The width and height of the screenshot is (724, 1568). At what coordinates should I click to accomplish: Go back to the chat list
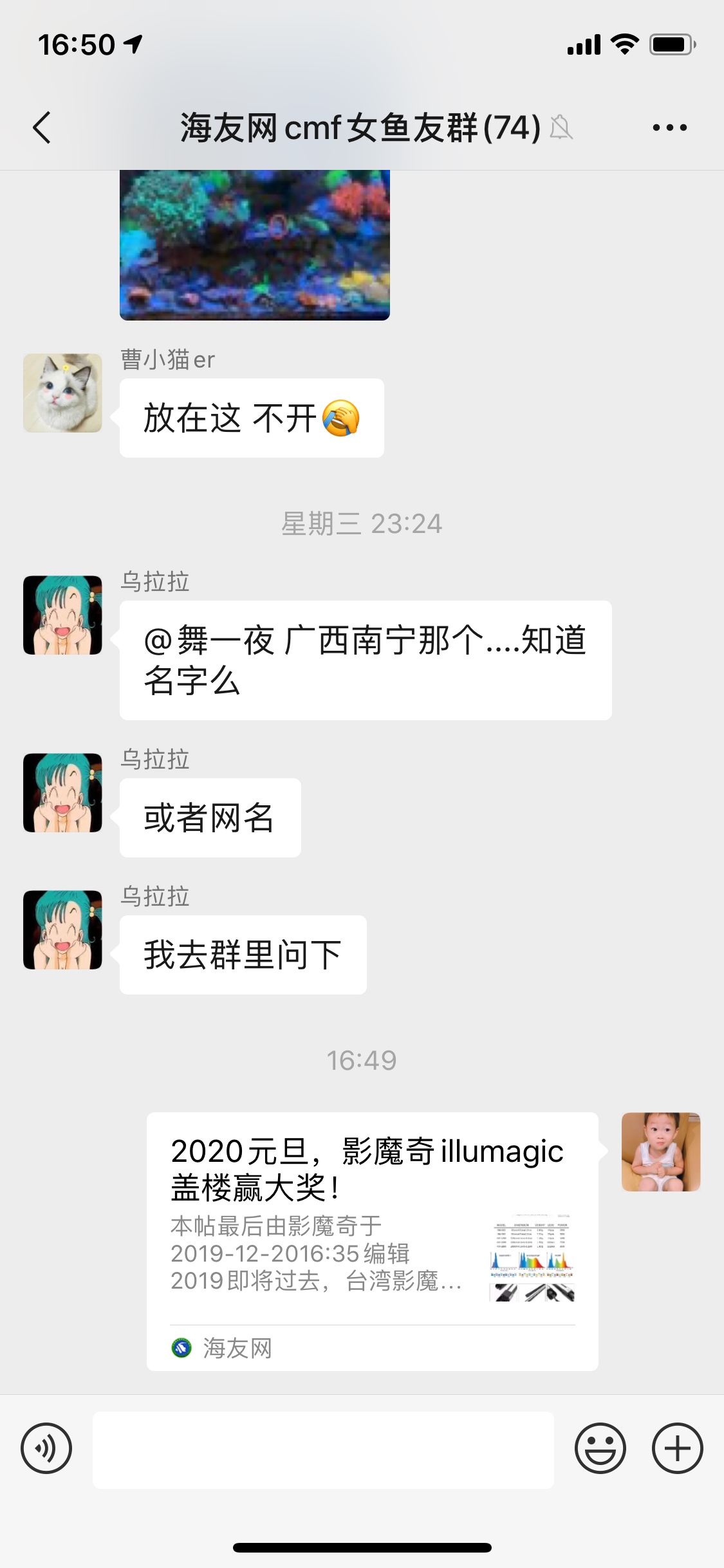(x=42, y=127)
